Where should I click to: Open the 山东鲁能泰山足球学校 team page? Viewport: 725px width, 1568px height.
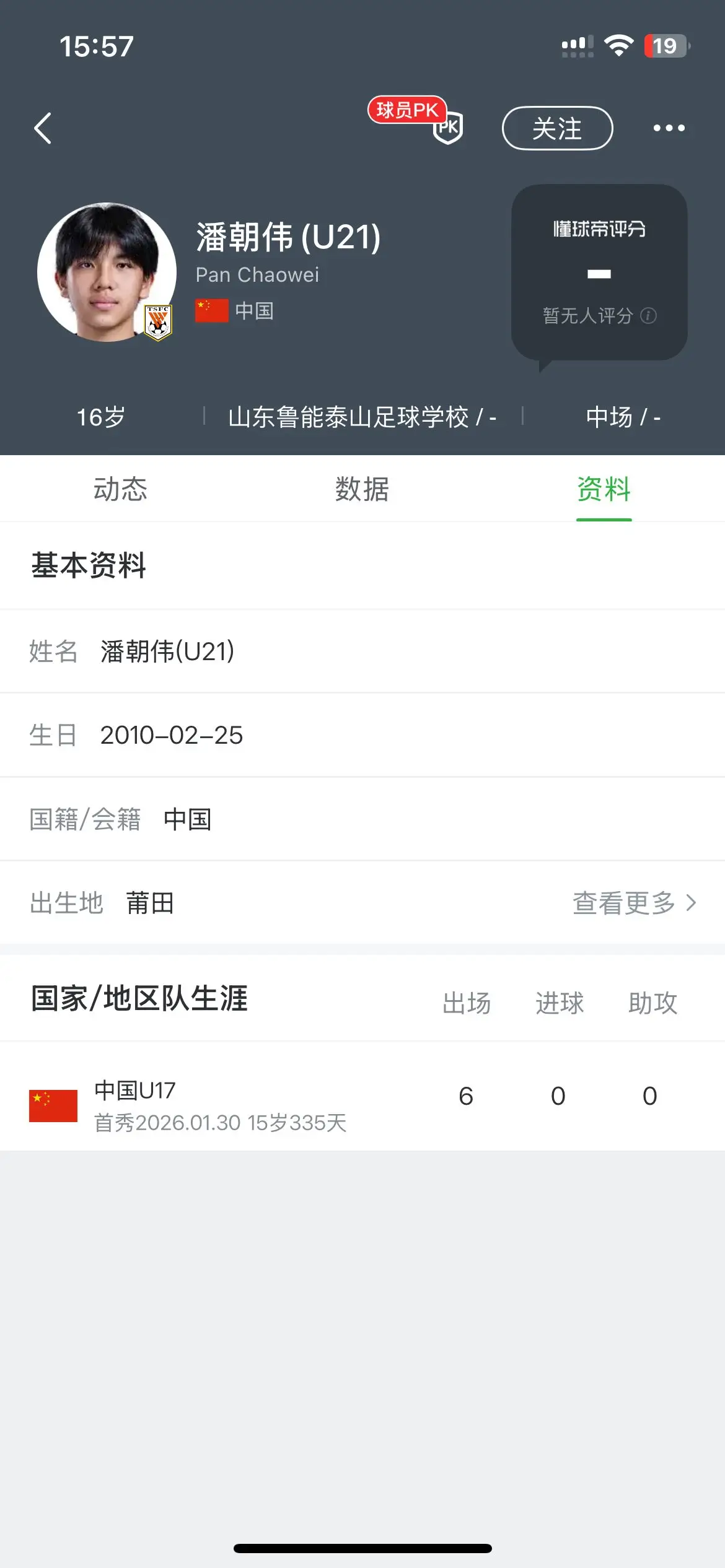point(362,417)
